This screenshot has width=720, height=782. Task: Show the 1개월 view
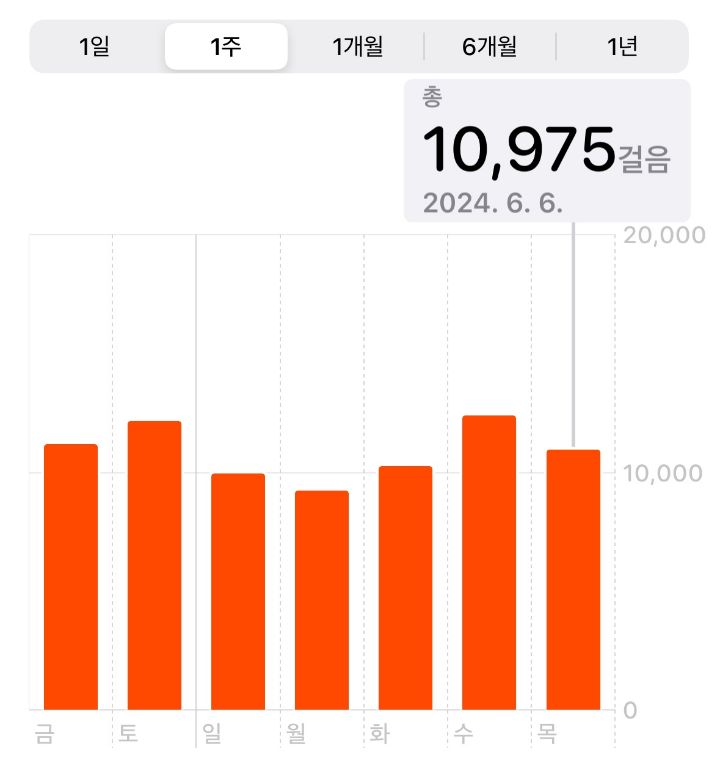[x=357, y=46]
